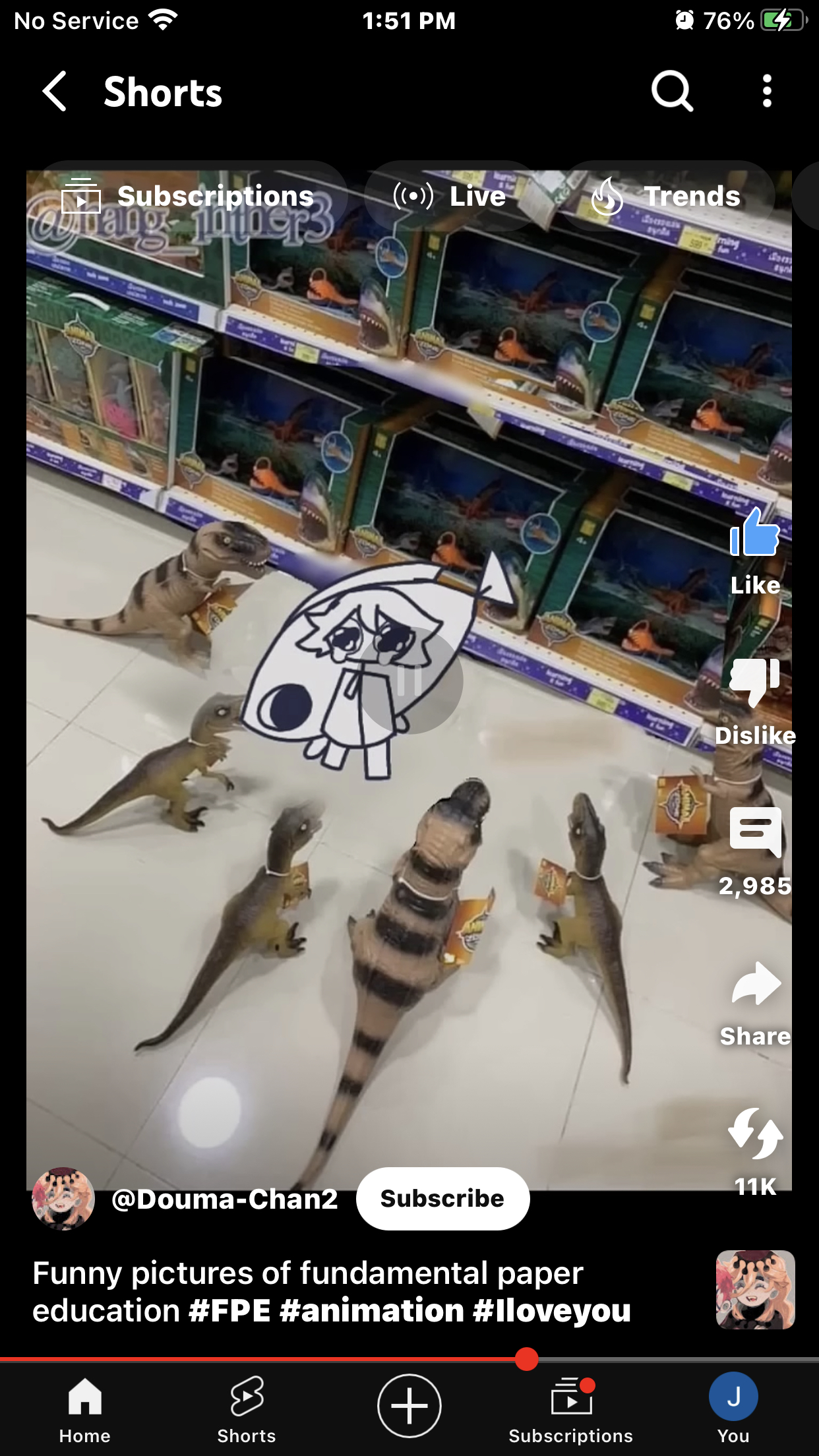This screenshot has width=819, height=1456.
Task: Subscribe to @Douma-Chan2
Action: [x=442, y=1198]
